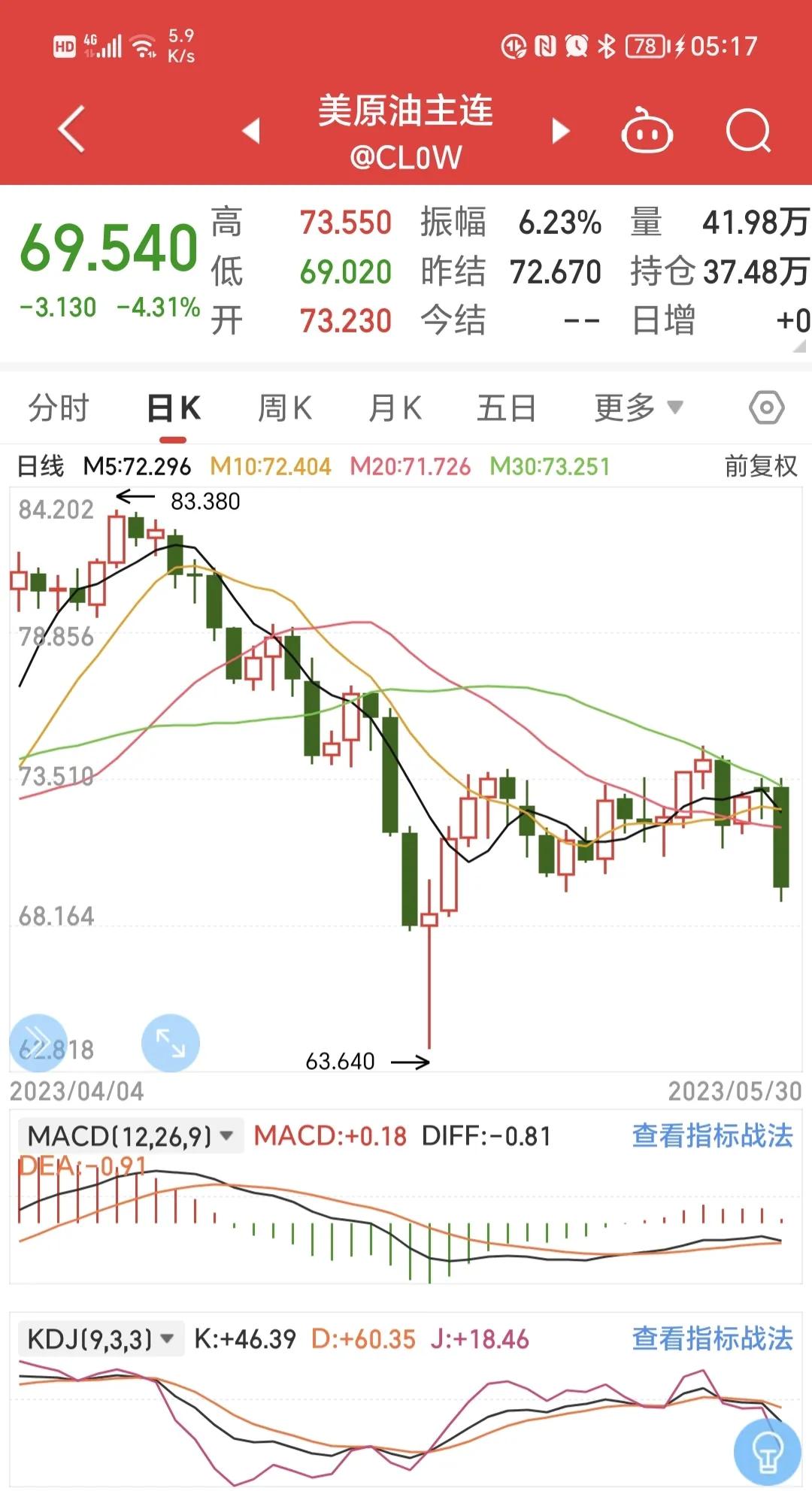Switch to previous contract with left arrow
Viewport: 812px width, 1491px height.
tap(252, 129)
